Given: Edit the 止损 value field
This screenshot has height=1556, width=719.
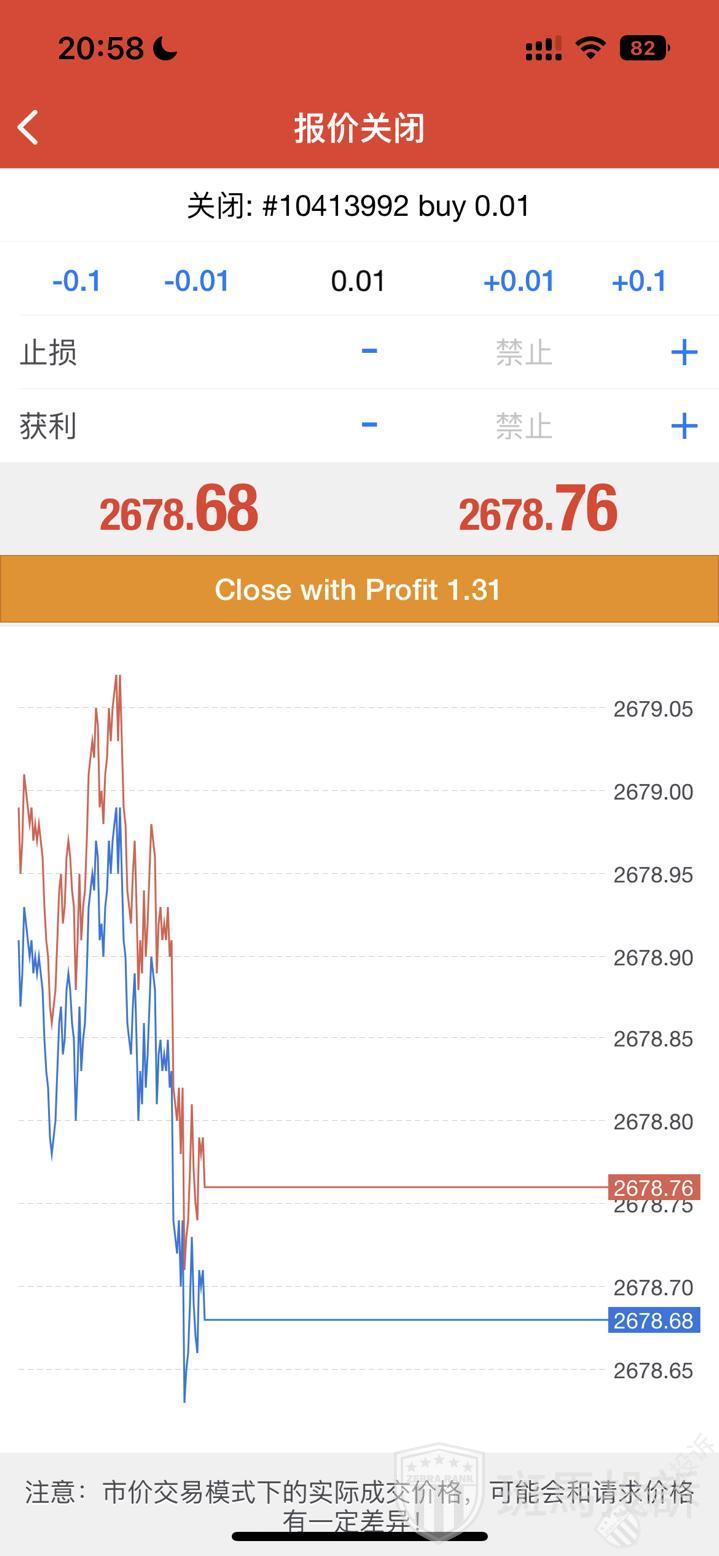Looking at the screenshot, I should (x=524, y=352).
